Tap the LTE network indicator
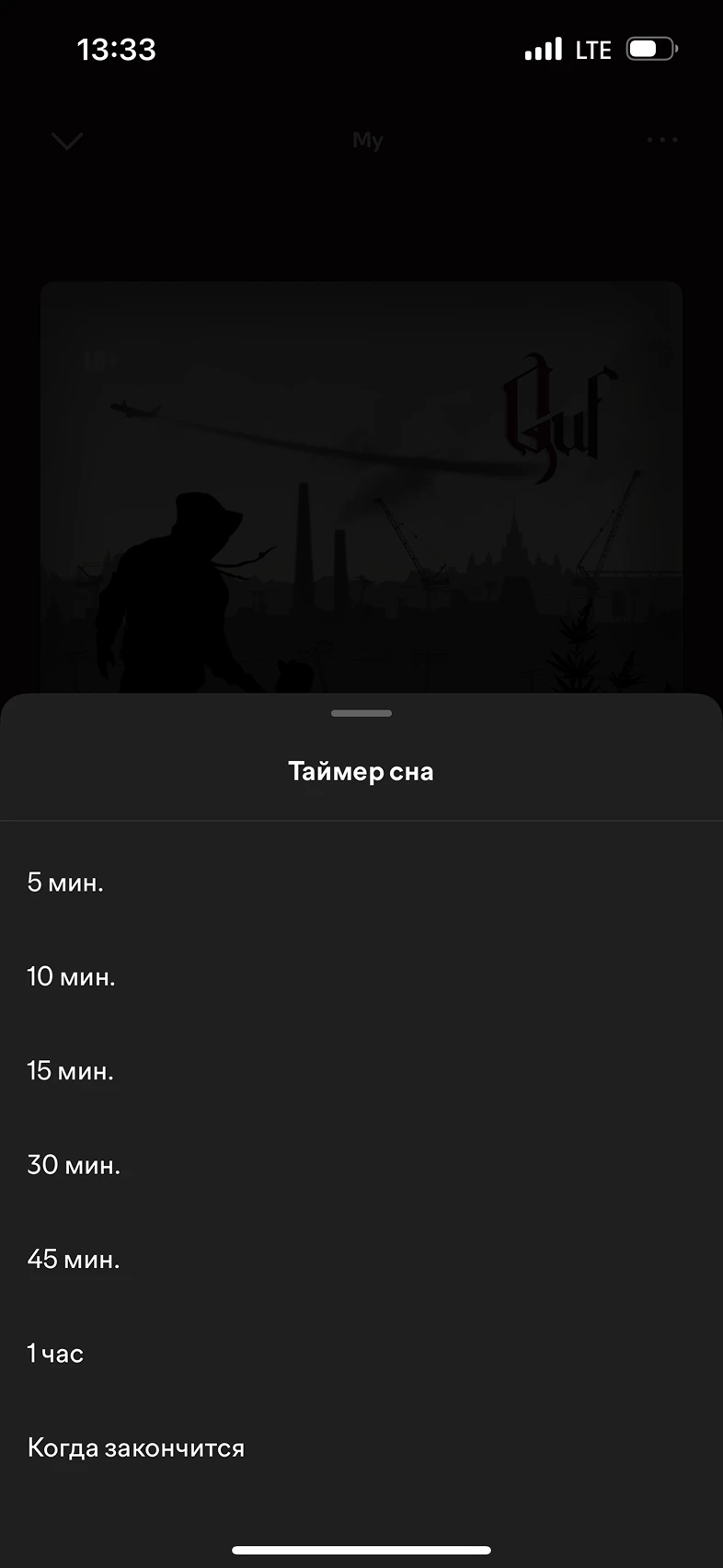The image size is (723, 1568). point(593,50)
